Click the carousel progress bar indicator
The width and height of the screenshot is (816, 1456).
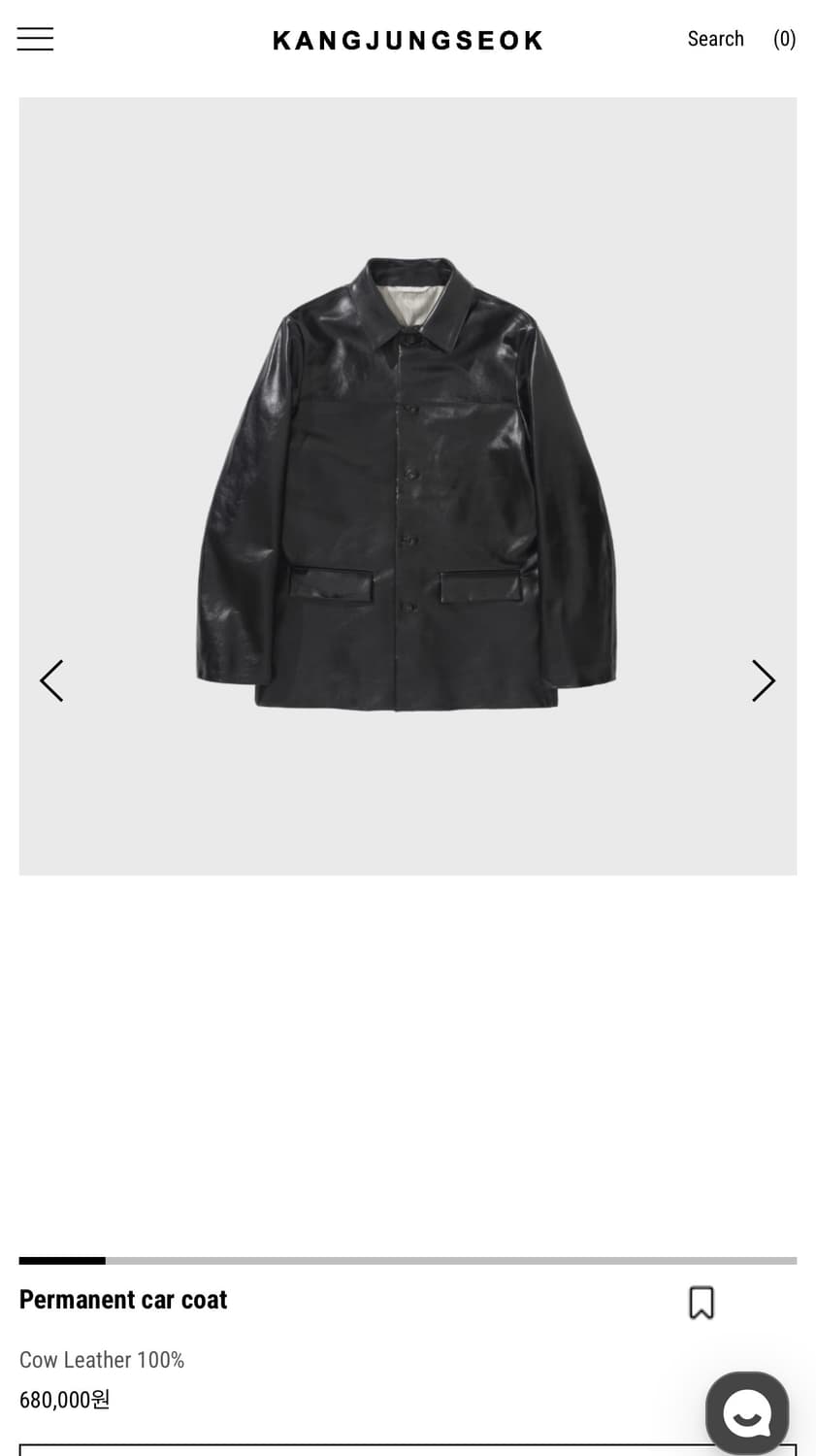[x=62, y=1260]
